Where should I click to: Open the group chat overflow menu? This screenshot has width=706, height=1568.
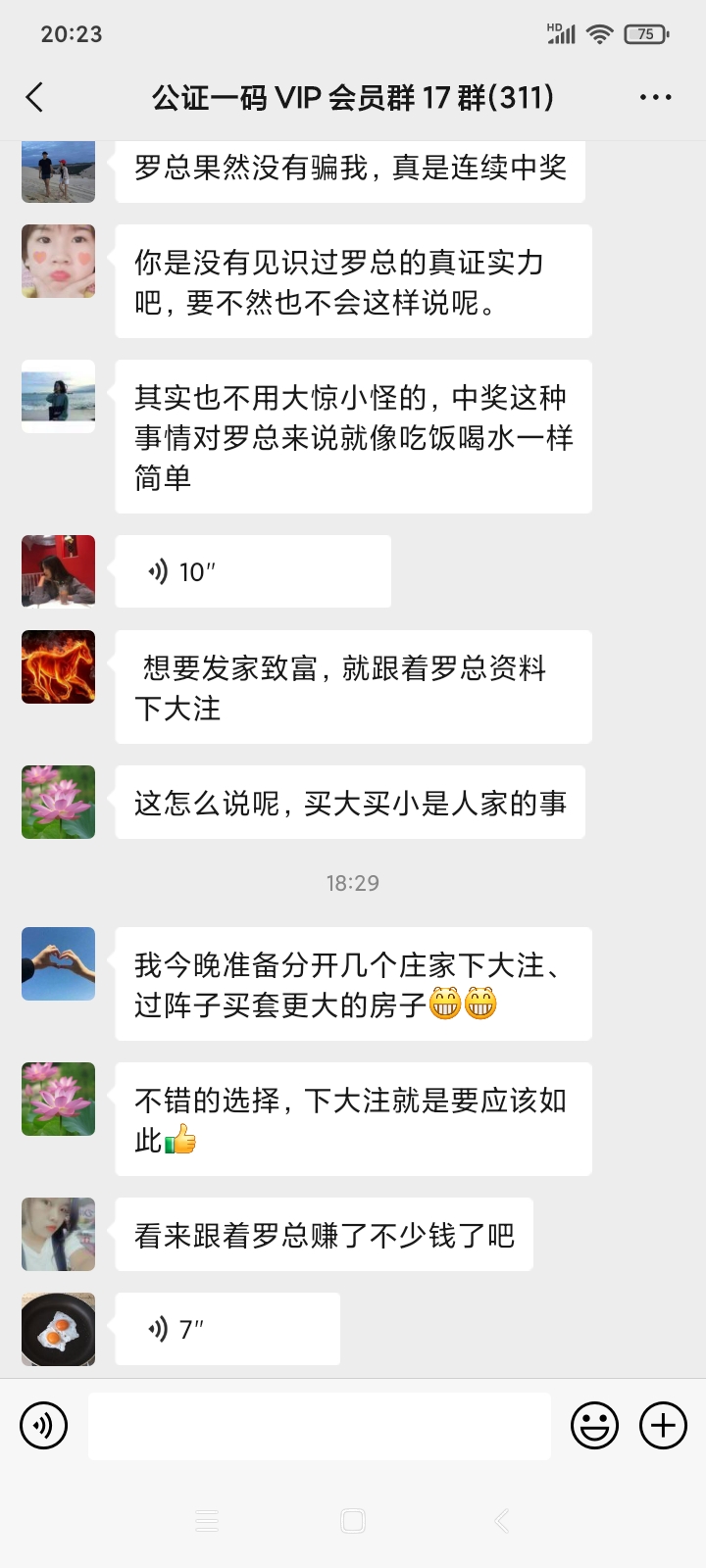655,97
